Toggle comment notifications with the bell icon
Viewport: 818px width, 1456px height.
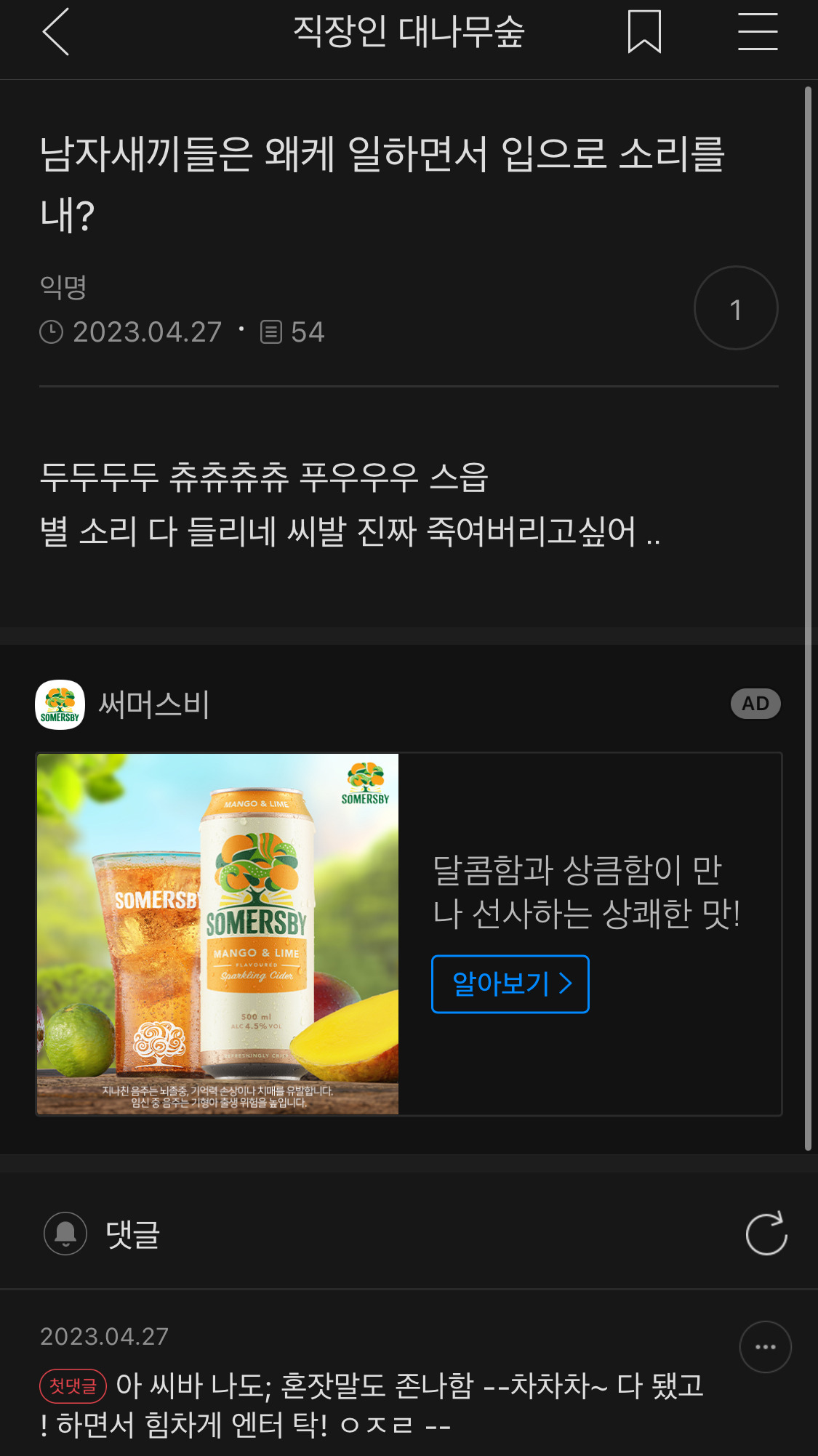(x=65, y=1234)
